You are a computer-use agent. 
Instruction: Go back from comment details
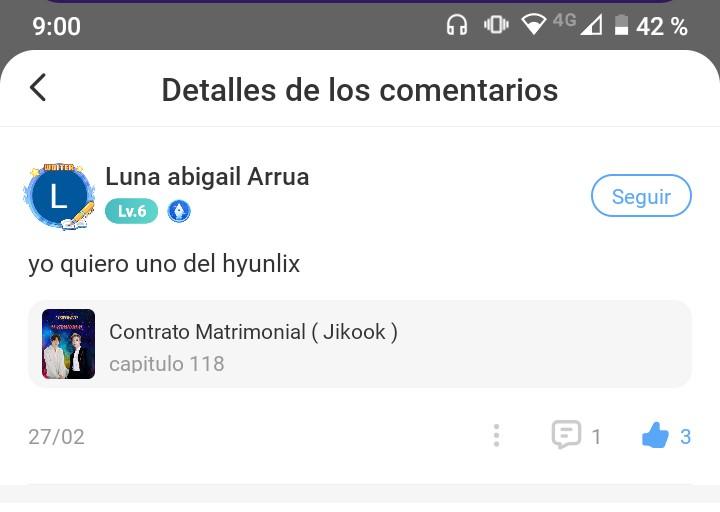point(38,88)
